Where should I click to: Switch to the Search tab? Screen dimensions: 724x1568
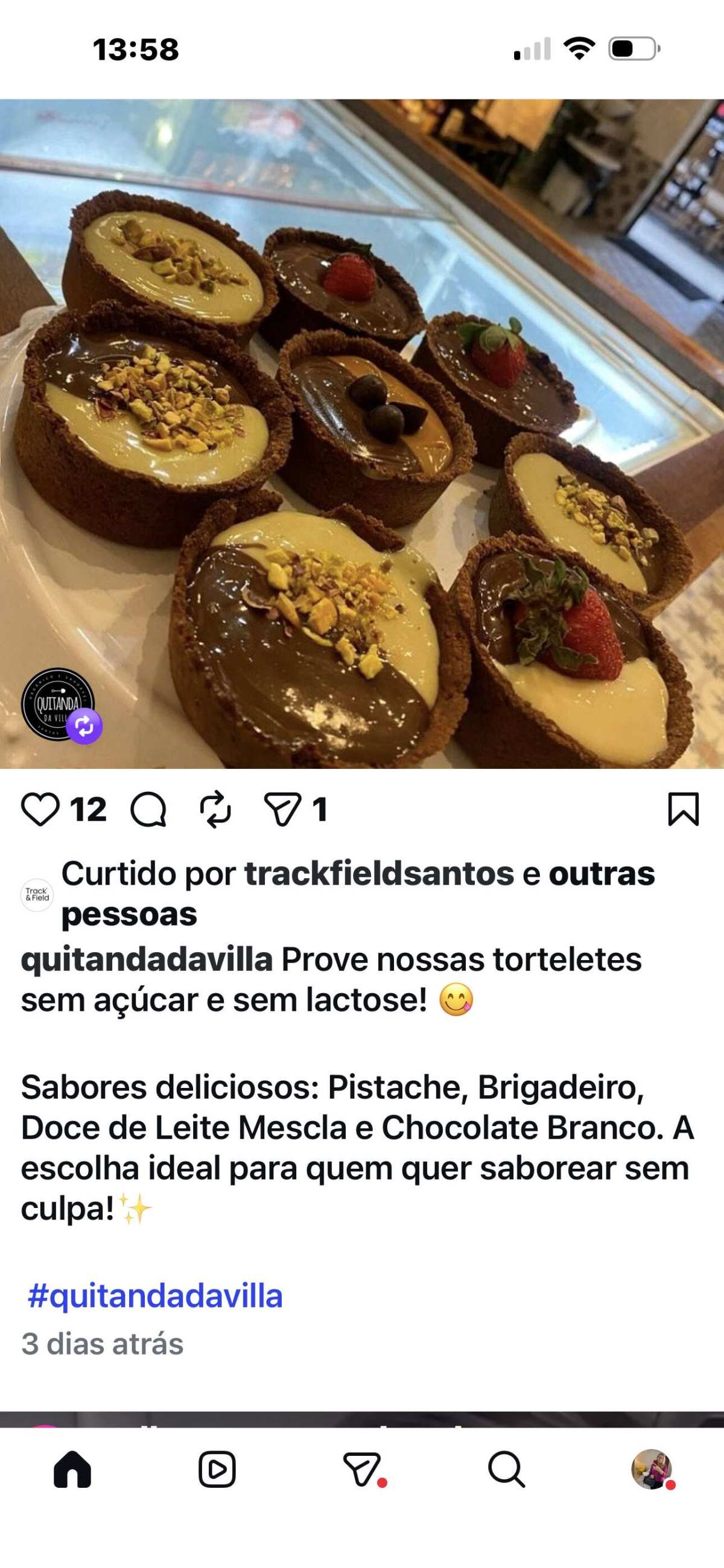(506, 1469)
